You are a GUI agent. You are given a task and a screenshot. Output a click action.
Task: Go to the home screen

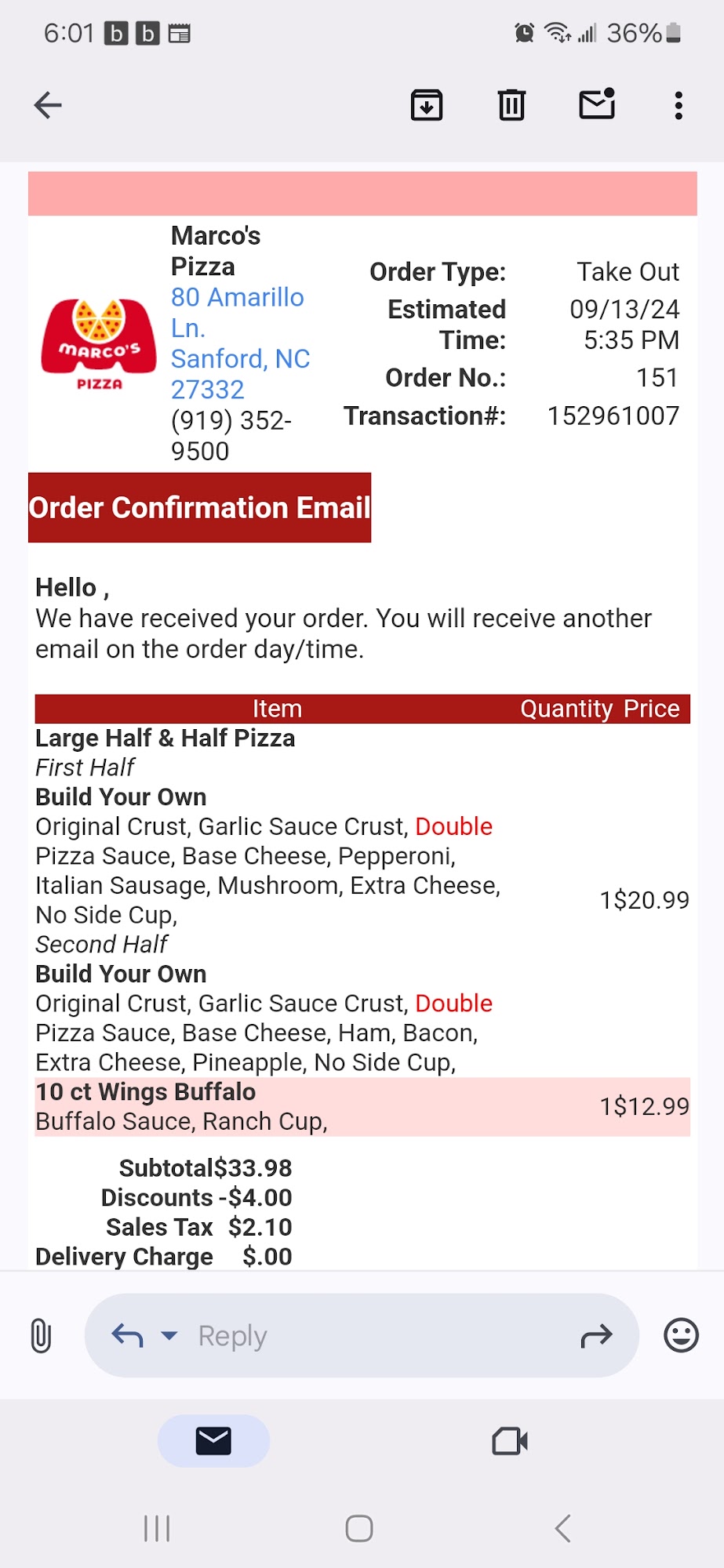[x=359, y=1528]
